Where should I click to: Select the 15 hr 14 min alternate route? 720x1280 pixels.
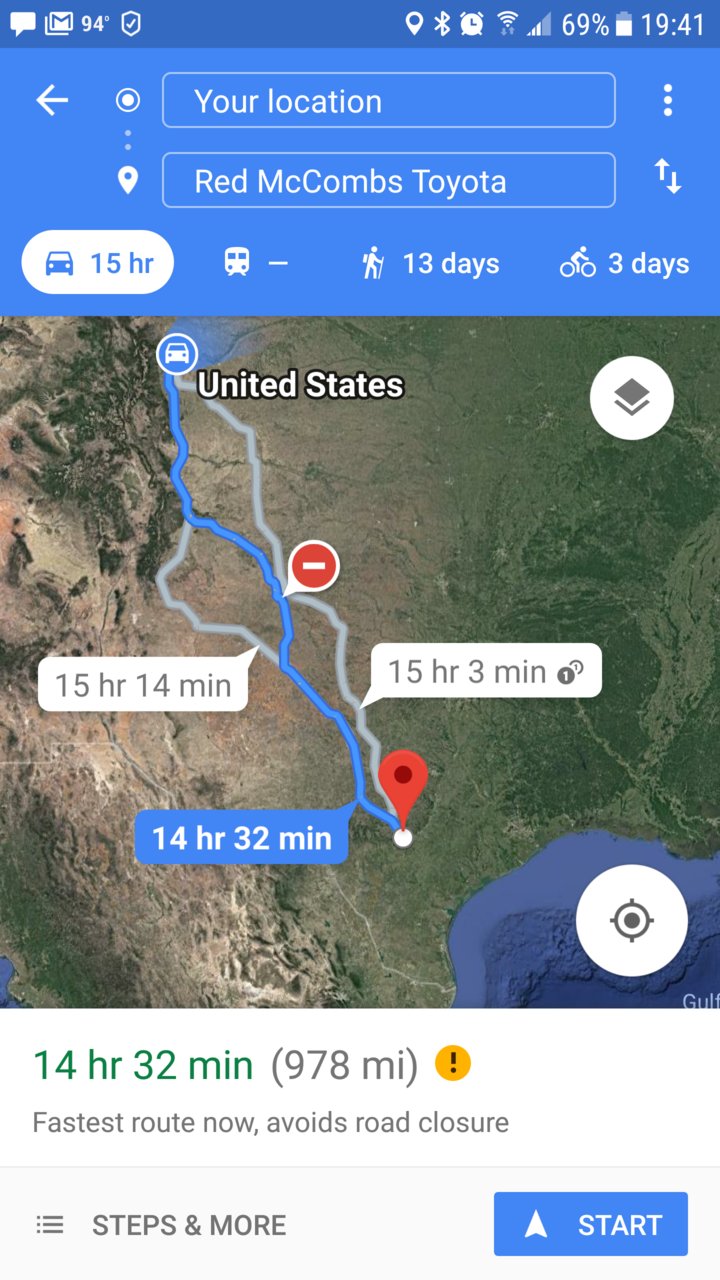pyautogui.click(x=143, y=685)
